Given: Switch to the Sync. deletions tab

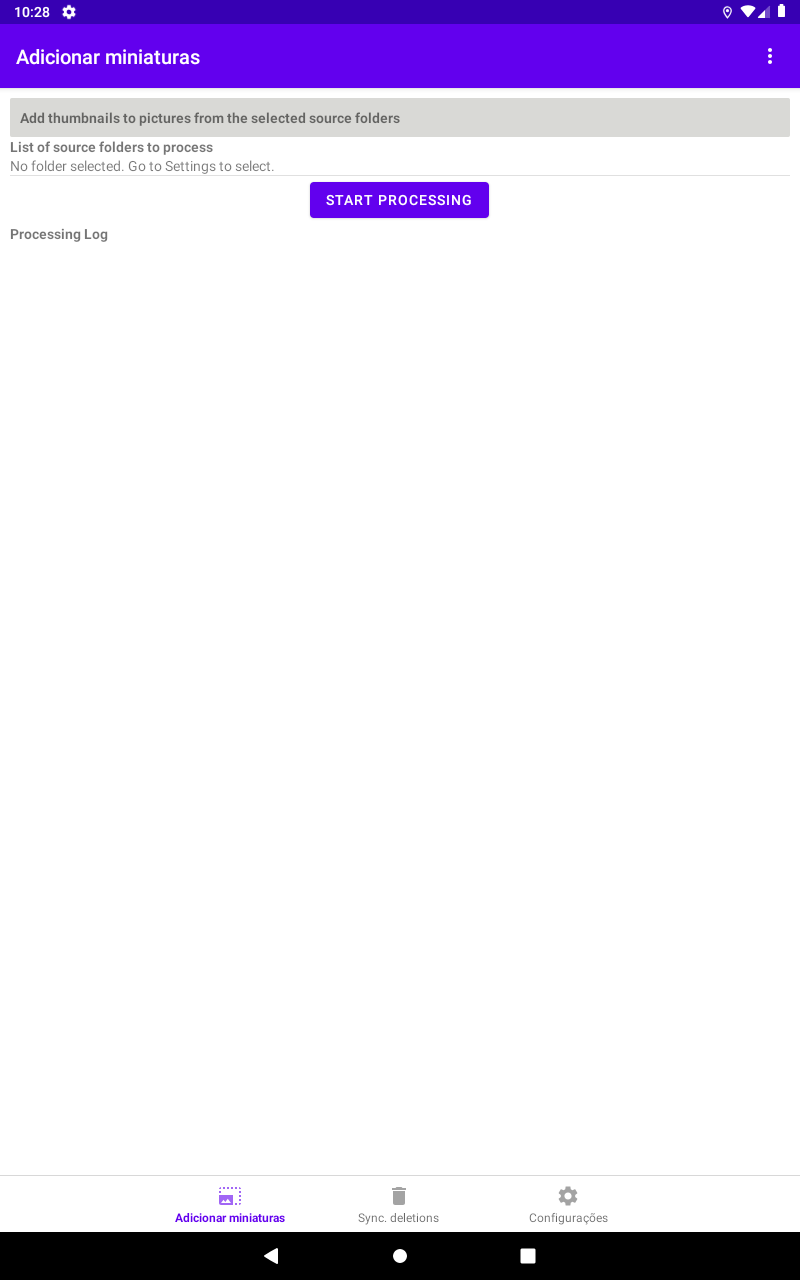Looking at the screenshot, I should point(398,1204).
